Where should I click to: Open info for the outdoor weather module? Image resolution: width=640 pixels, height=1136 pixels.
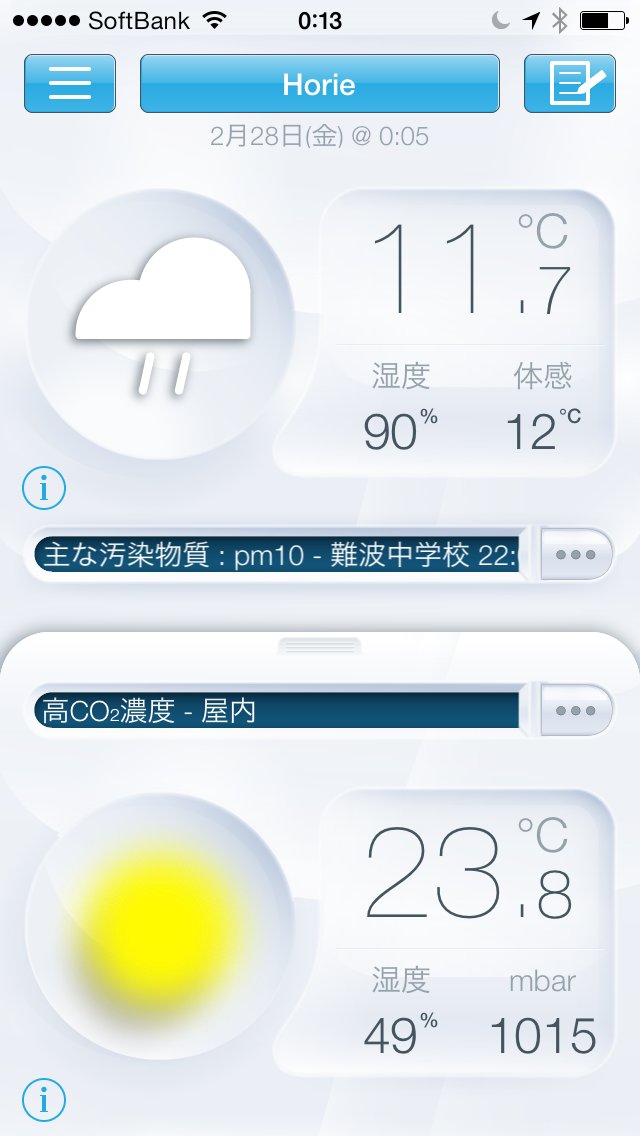click(44, 488)
